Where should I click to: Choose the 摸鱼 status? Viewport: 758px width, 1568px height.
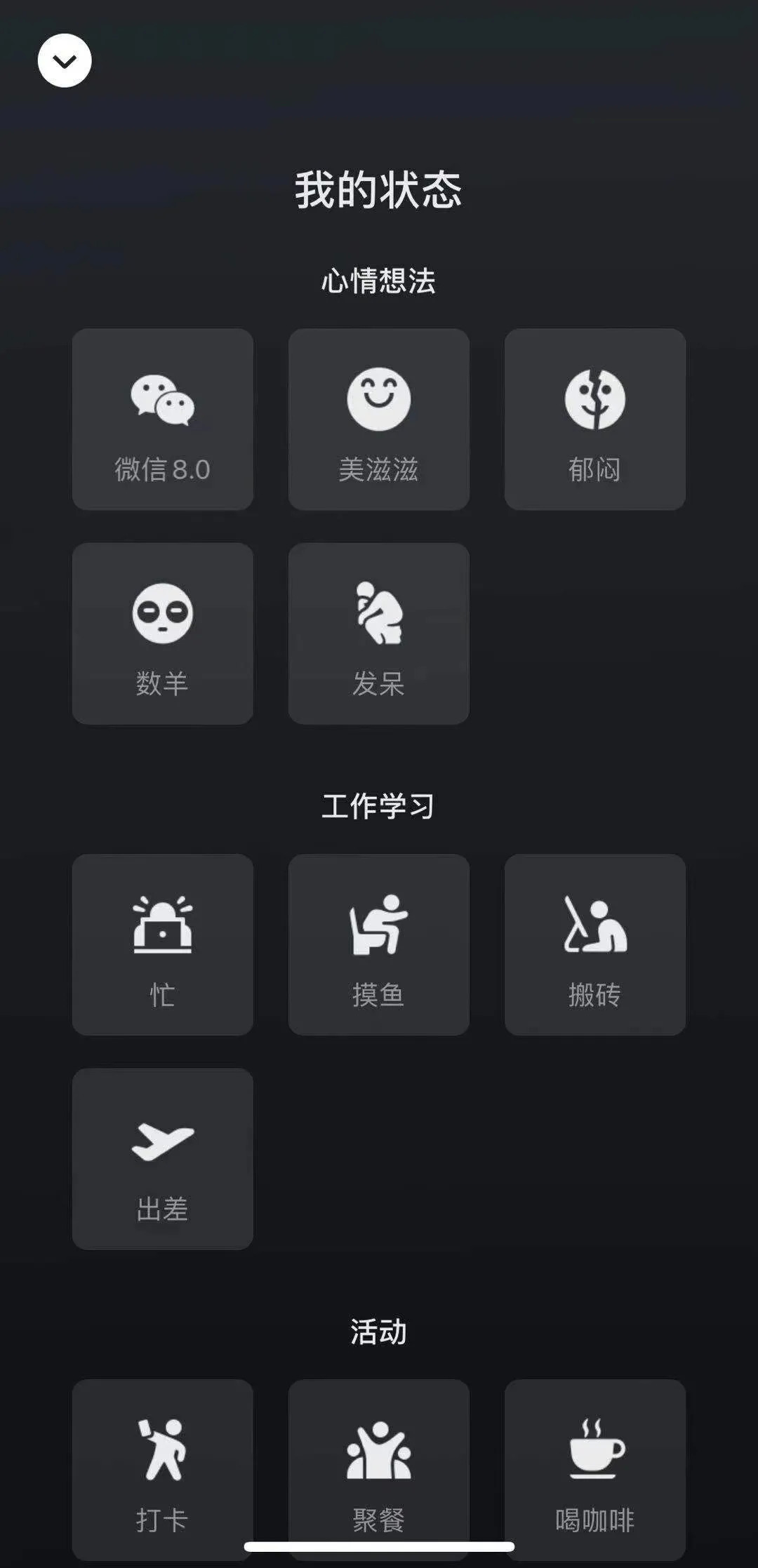coord(378,944)
